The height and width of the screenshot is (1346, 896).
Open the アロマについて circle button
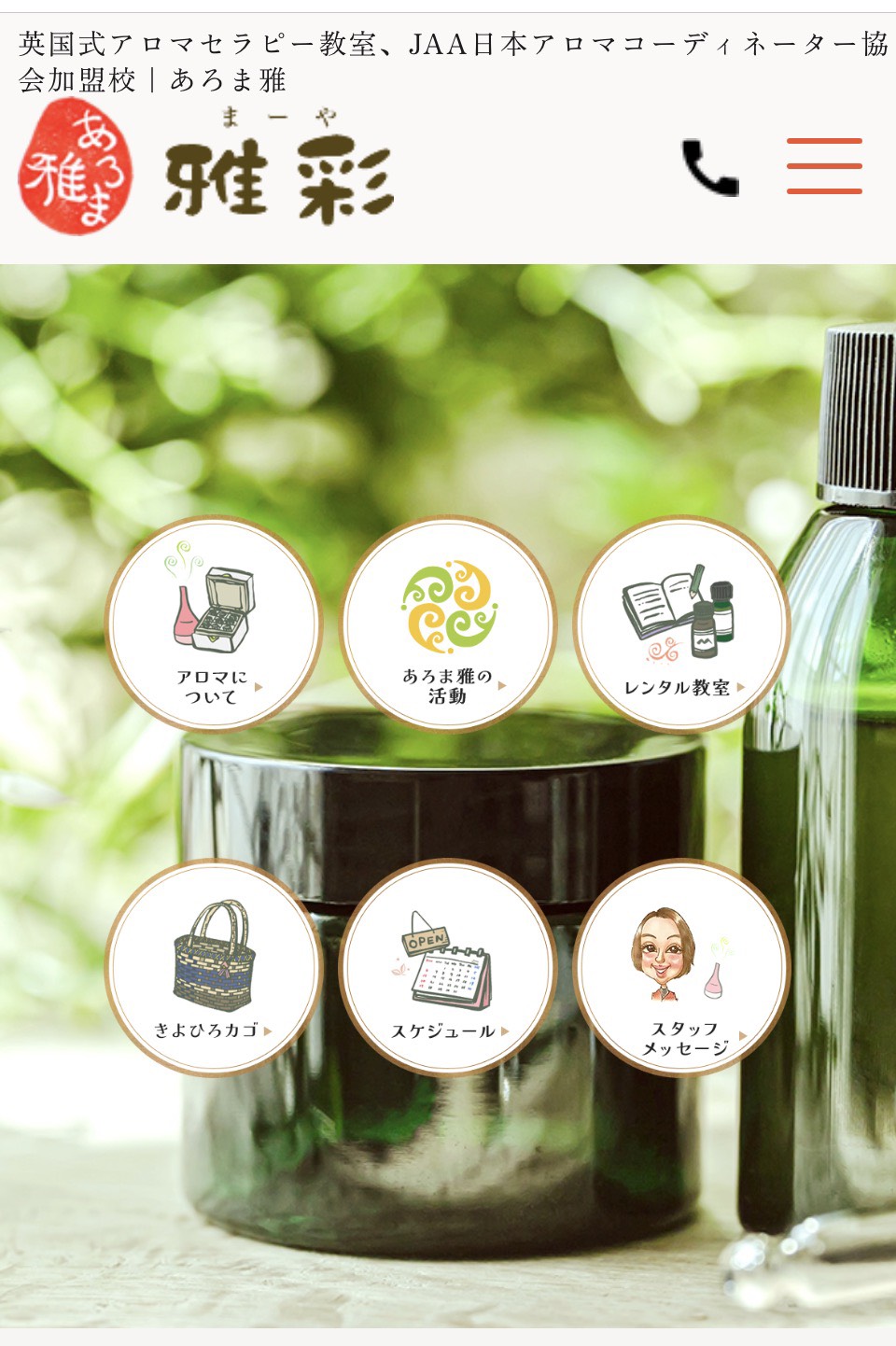pyautogui.click(x=214, y=624)
